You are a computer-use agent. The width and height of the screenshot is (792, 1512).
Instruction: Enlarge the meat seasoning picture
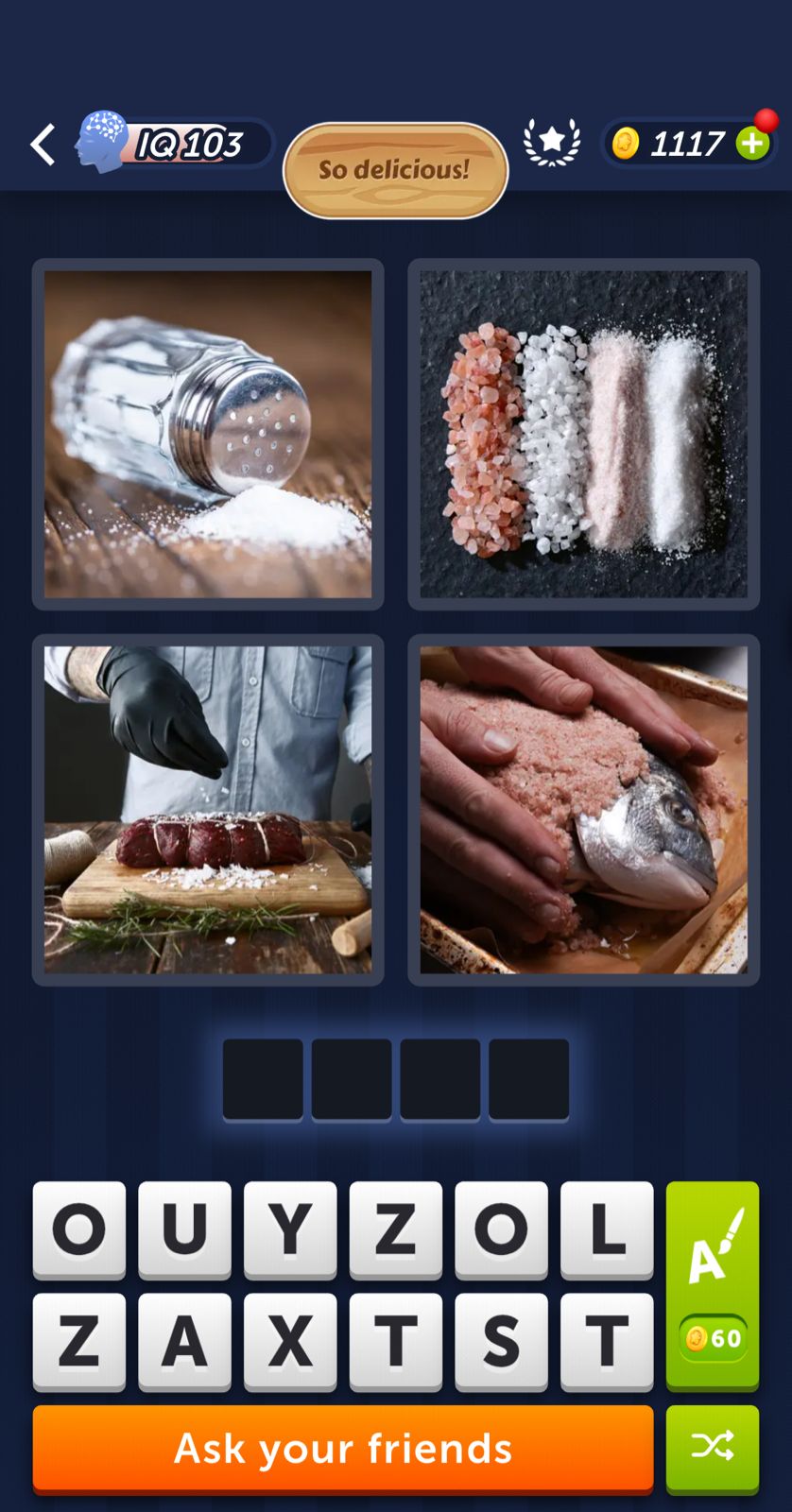pyautogui.click(x=208, y=809)
